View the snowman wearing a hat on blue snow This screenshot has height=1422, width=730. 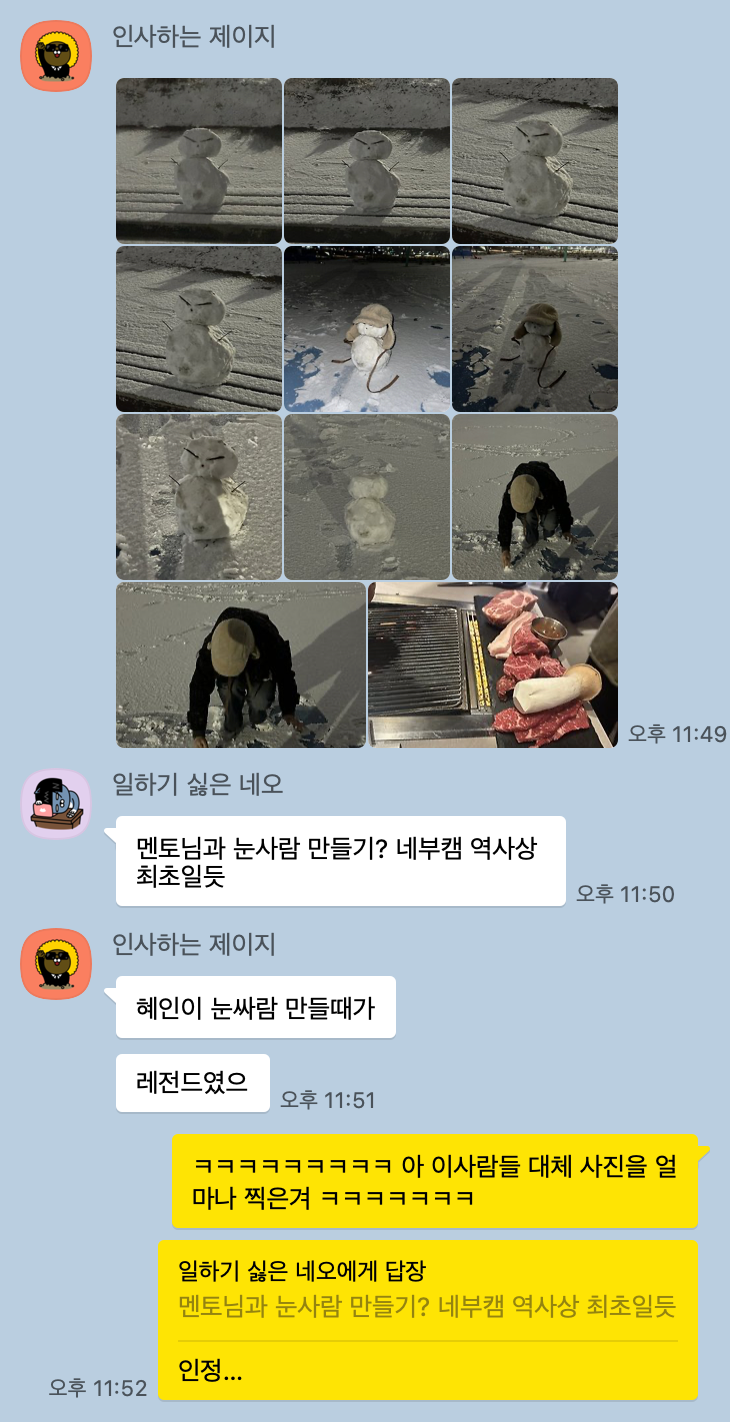(x=366, y=329)
